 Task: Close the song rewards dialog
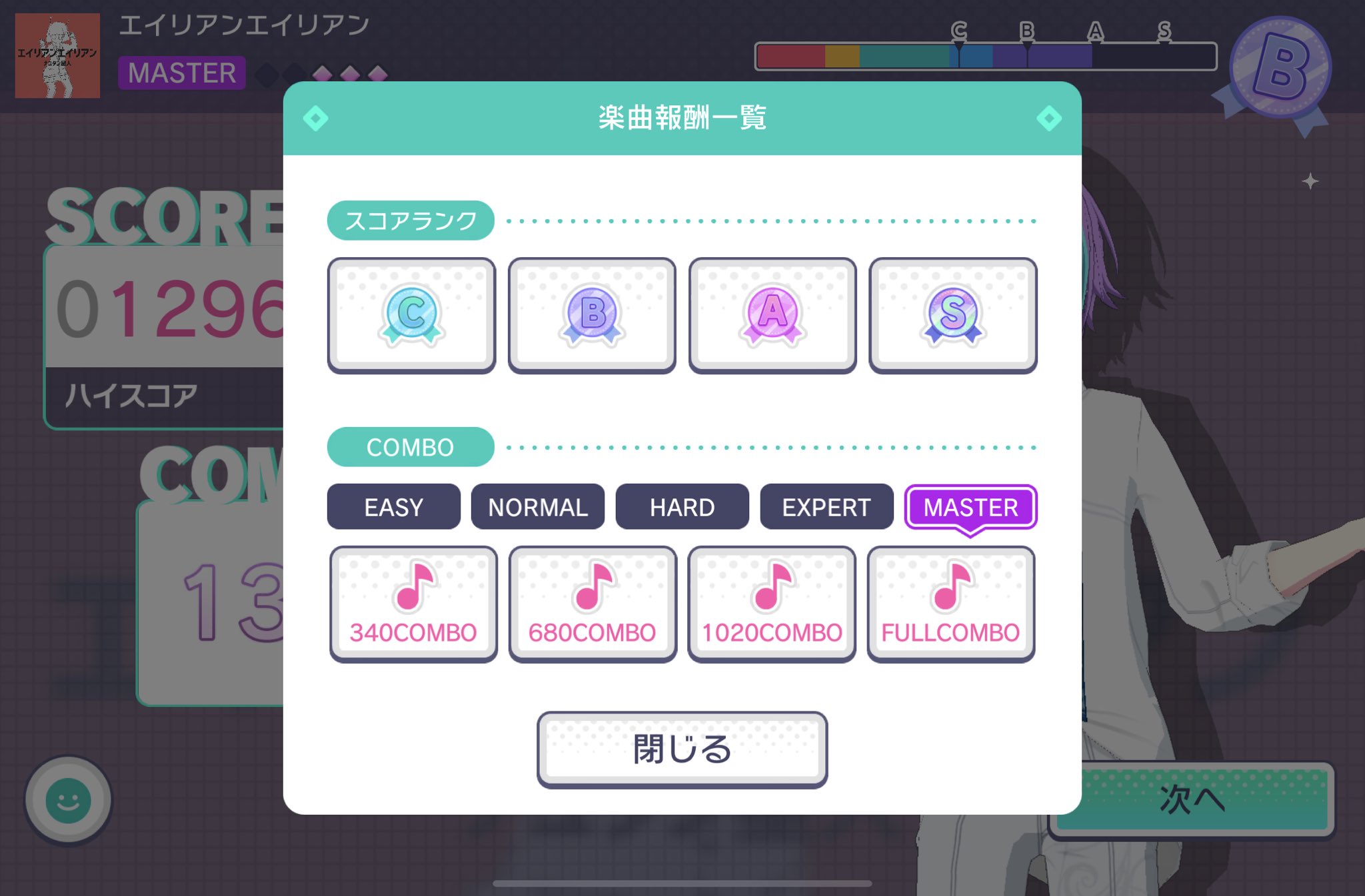tap(682, 749)
